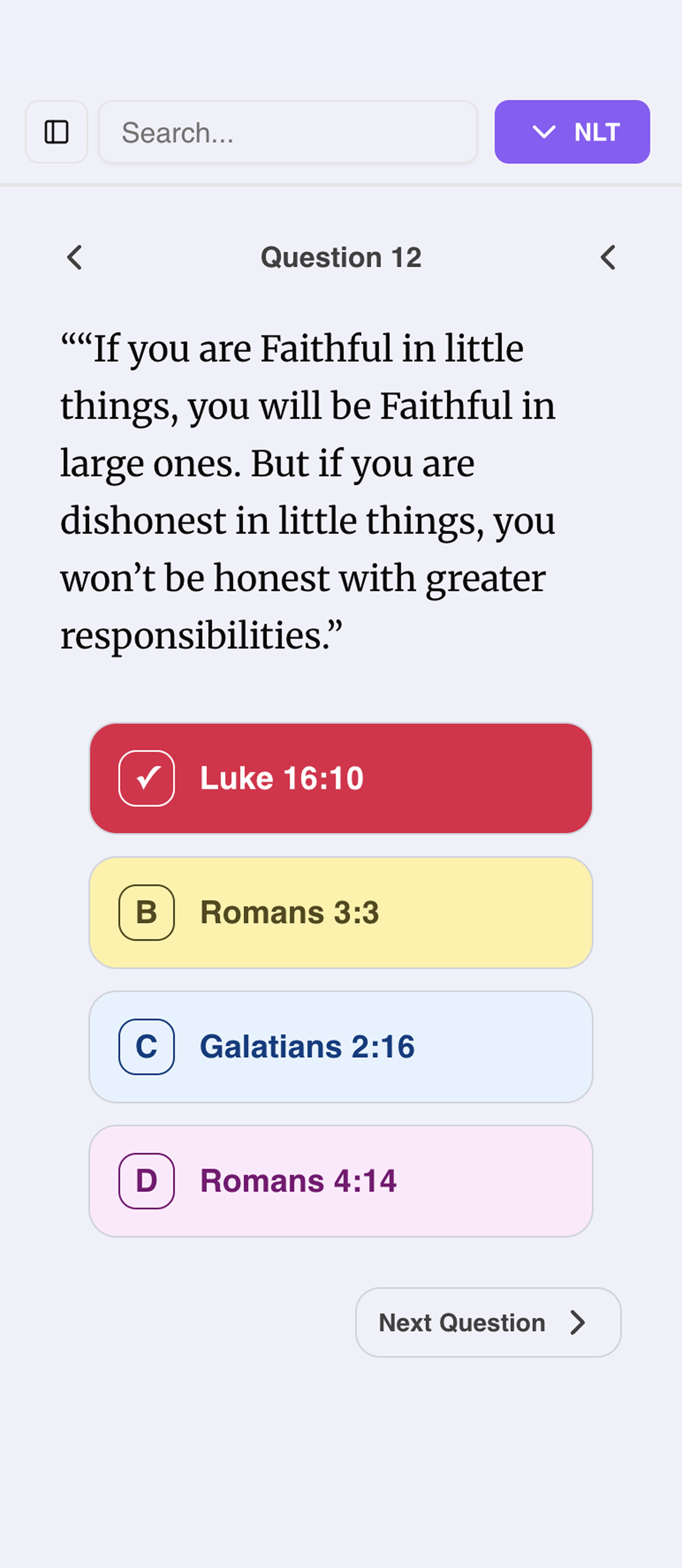Tap the chevron before the Question 12 title
The image size is (682, 1568).
pyautogui.click(x=75, y=257)
